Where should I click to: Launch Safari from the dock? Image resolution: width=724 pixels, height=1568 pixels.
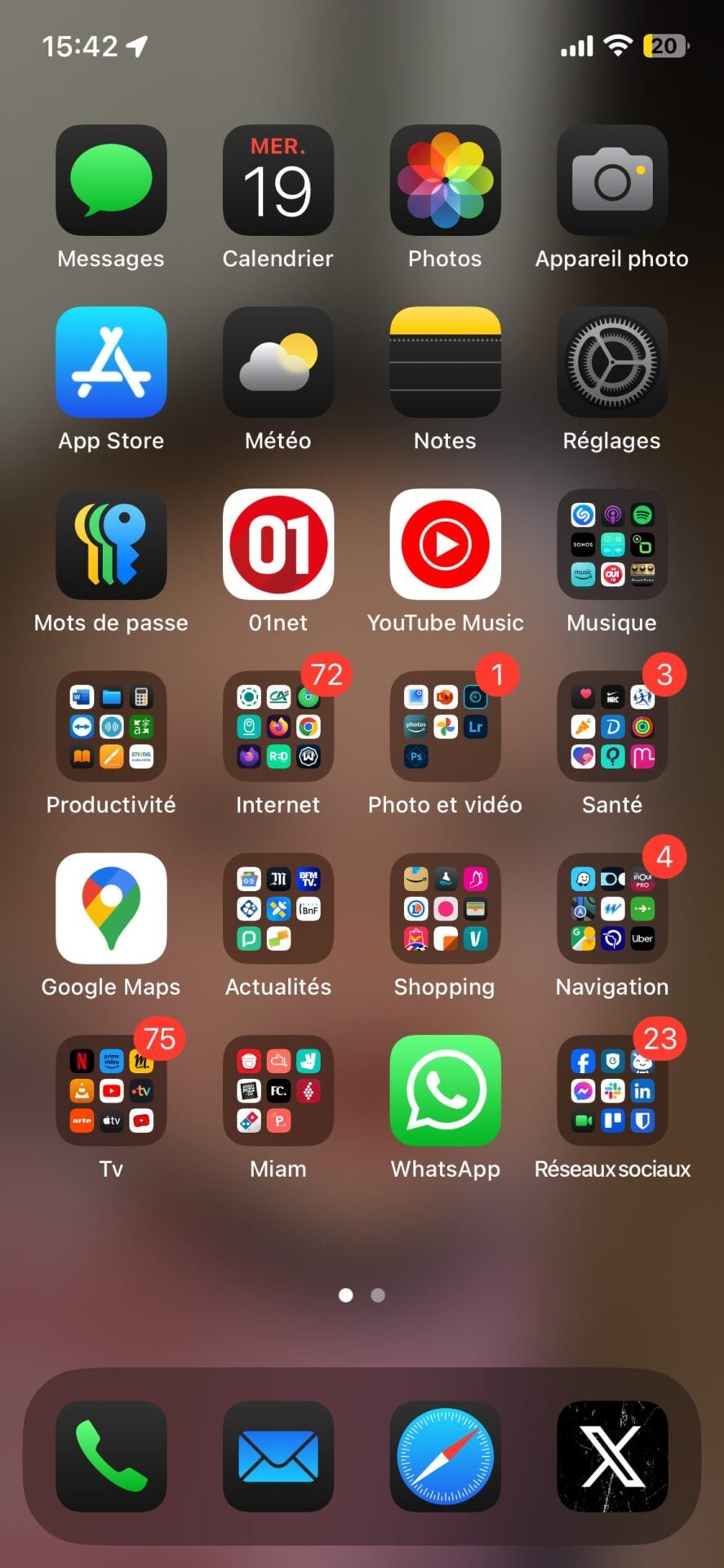pyautogui.click(x=445, y=1457)
